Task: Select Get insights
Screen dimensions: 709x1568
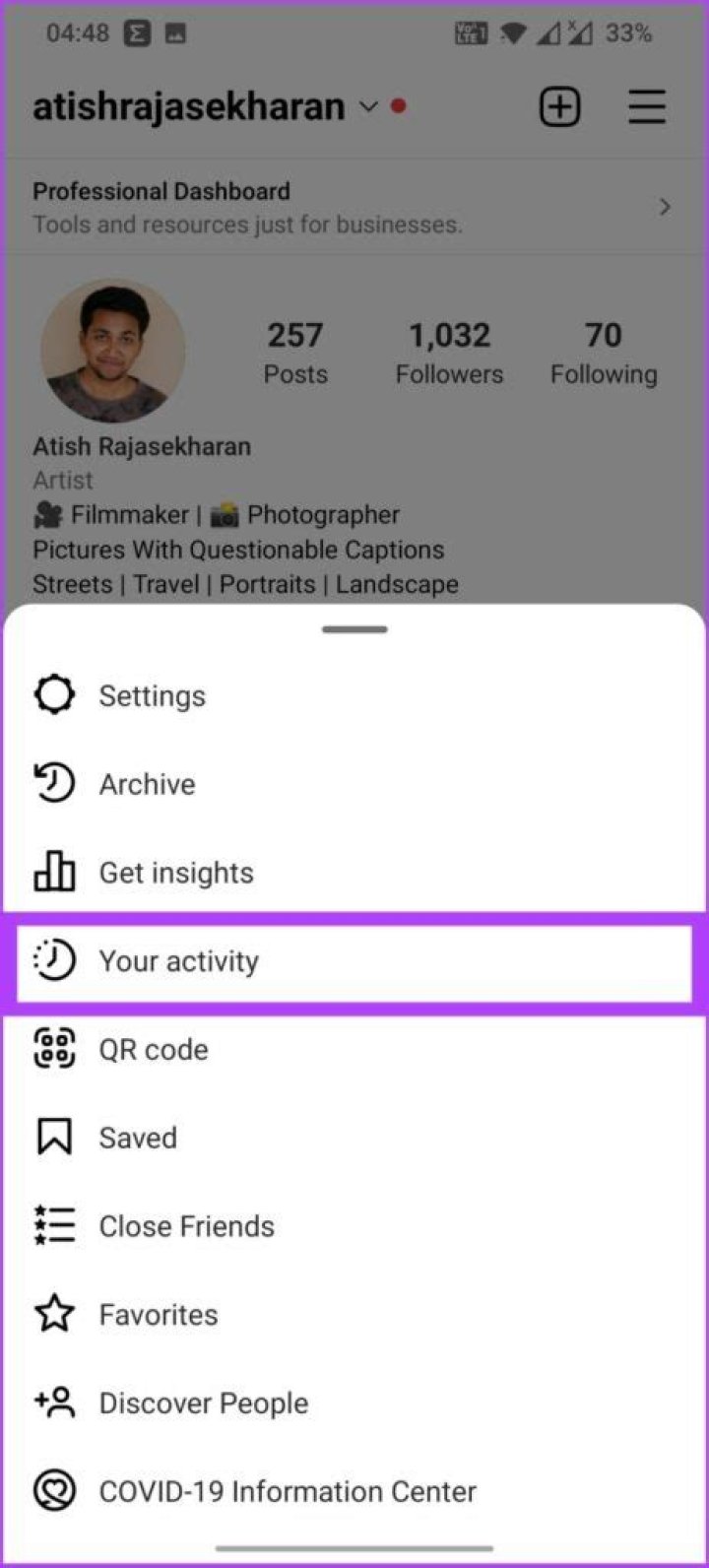Action: pos(176,872)
